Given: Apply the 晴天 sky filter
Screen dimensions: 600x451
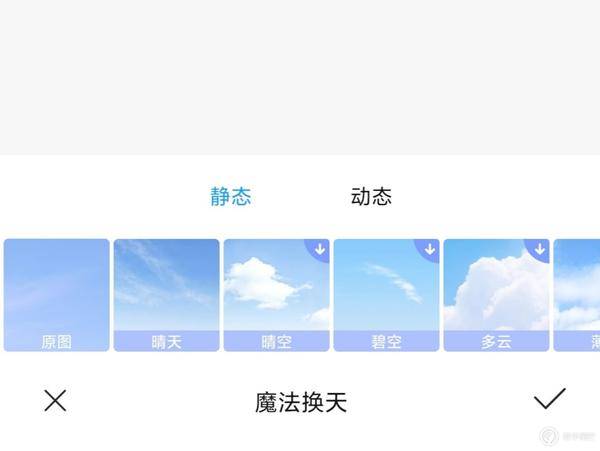Looking at the screenshot, I should point(166,295).
